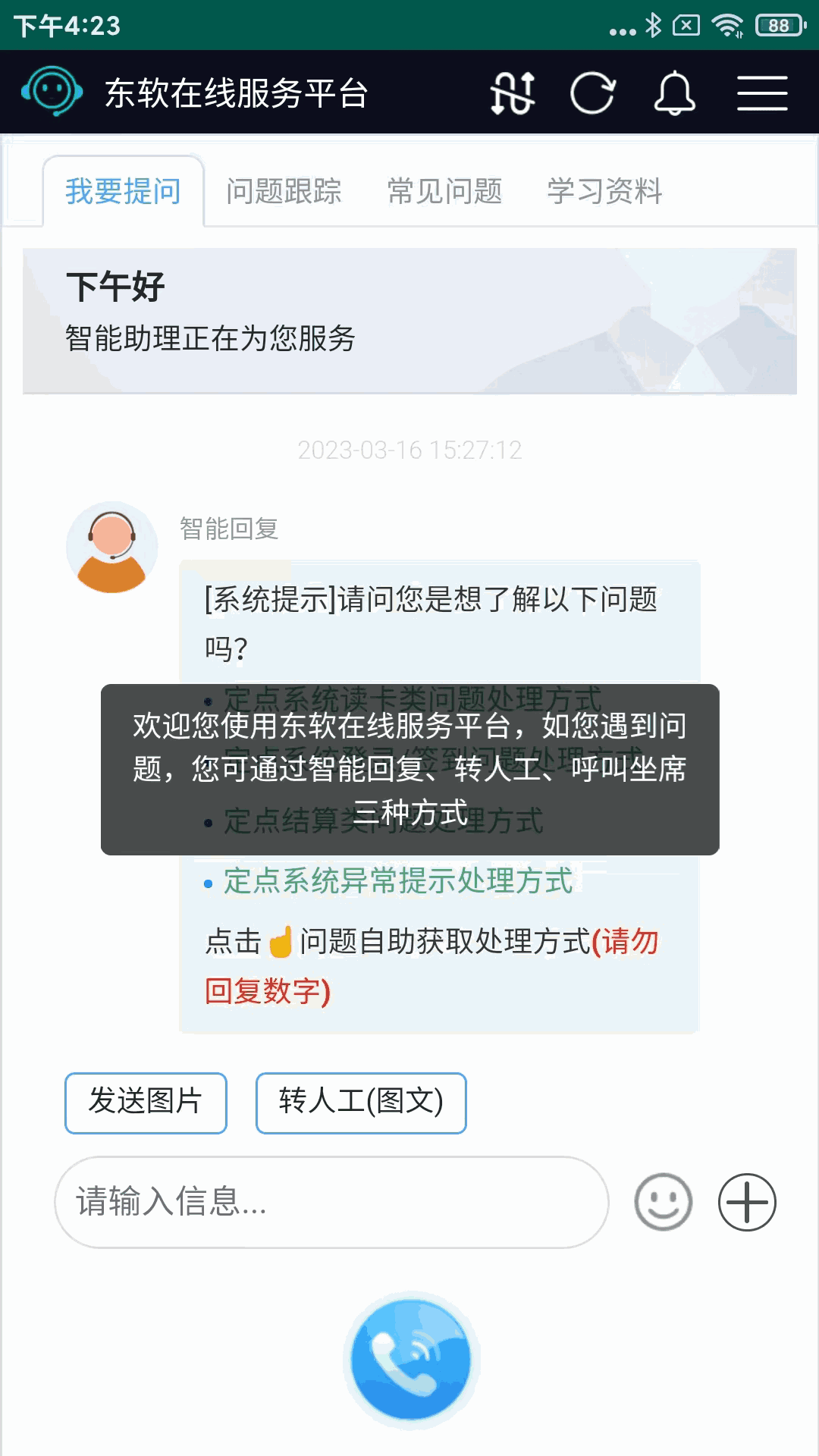819x1456 pixels.
Task: Switch to 学习资料 tab
Action: pyautogui.click(x=604, y=191)
